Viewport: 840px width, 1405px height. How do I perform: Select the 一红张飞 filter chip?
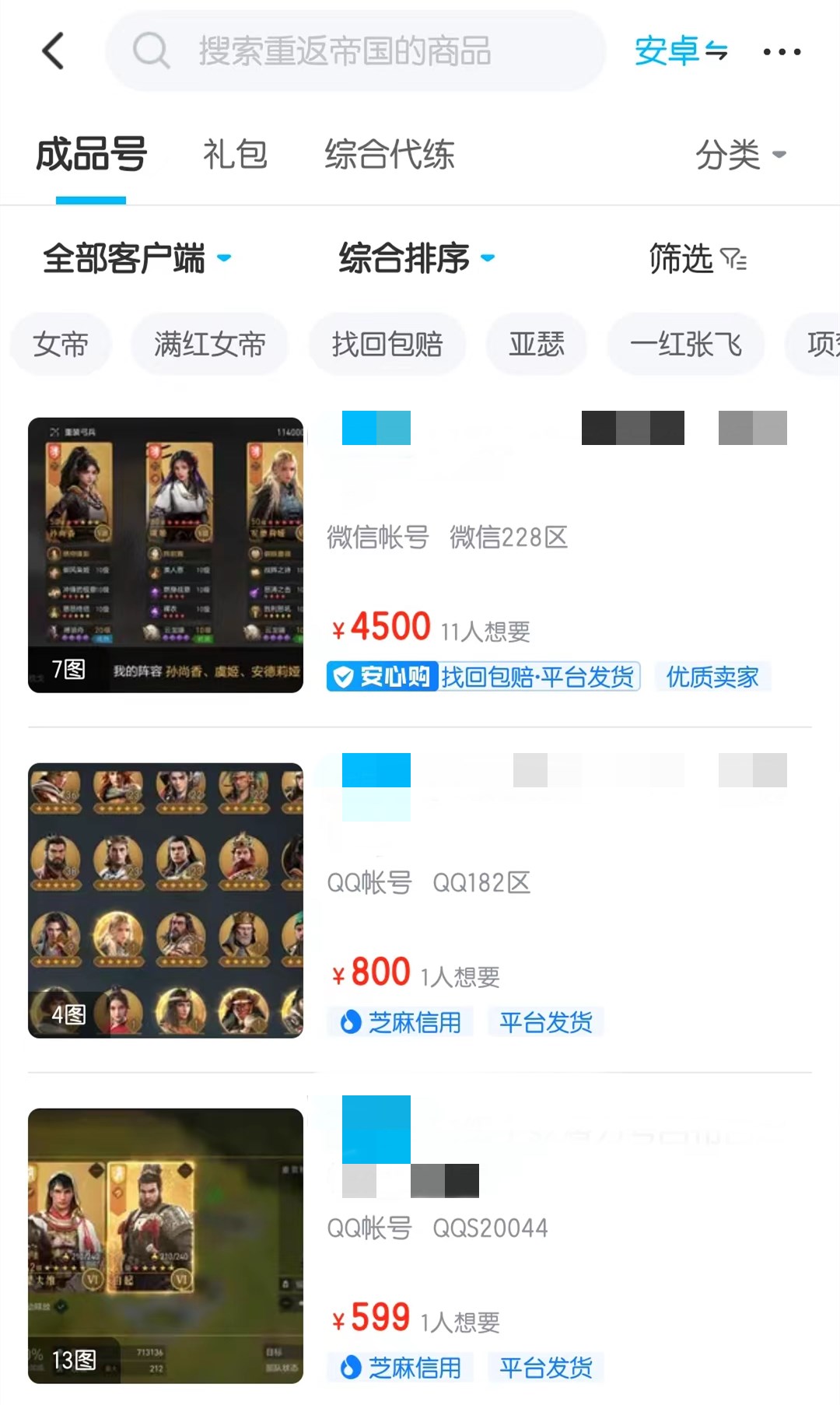point(685,344)
